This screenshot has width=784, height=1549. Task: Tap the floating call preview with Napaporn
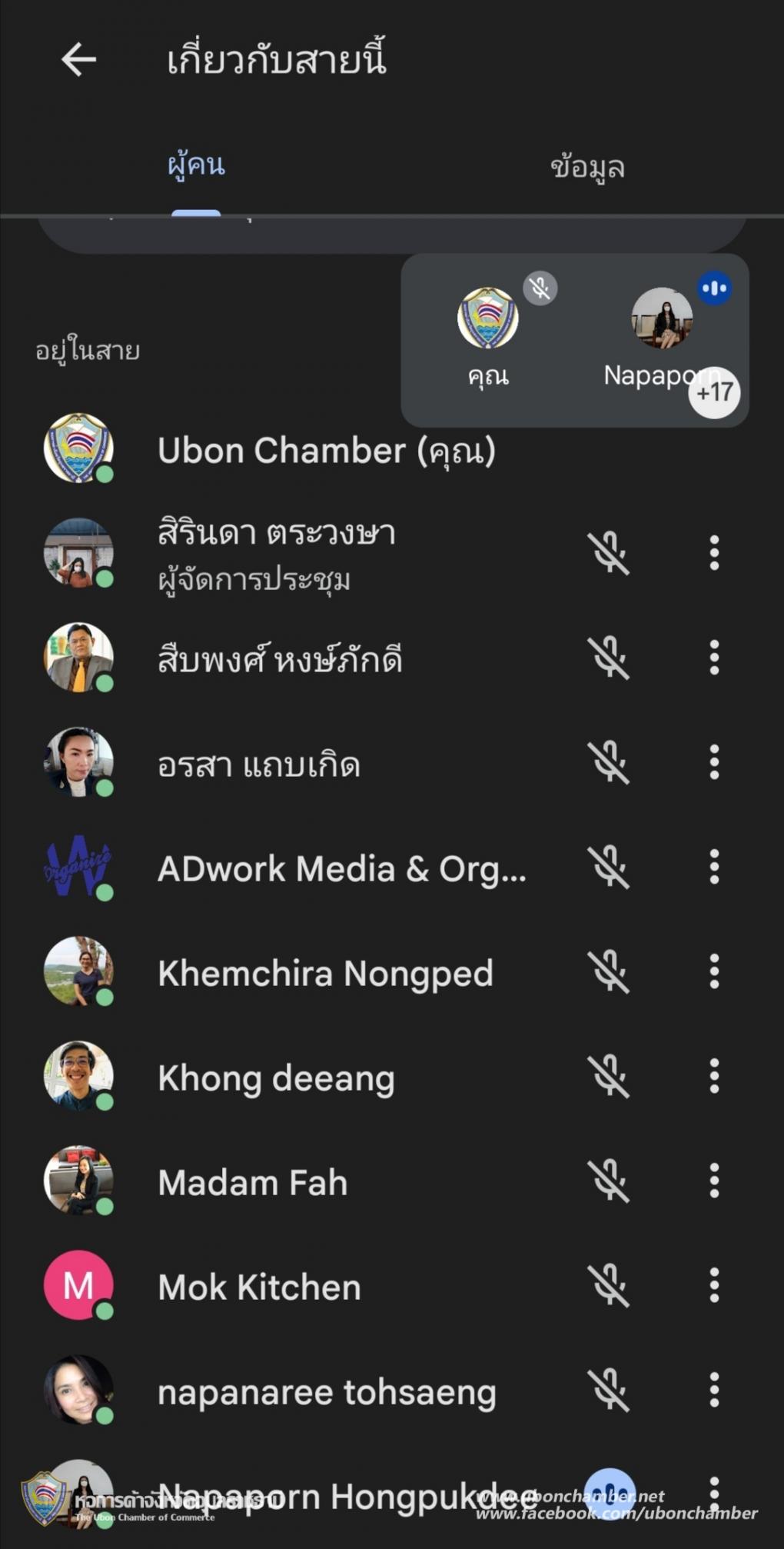click(575, 340)
